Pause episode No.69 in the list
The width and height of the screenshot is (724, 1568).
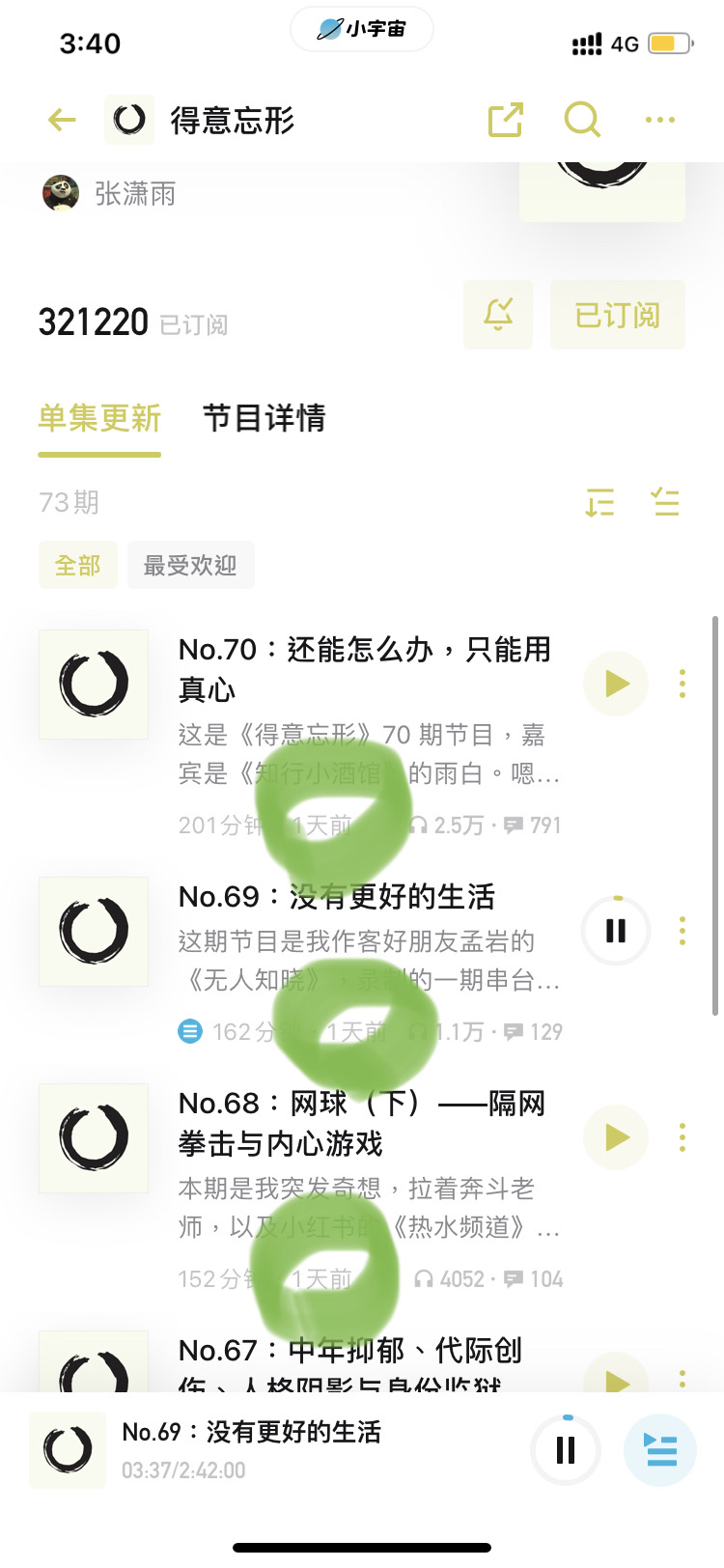[x=616, y=931]
